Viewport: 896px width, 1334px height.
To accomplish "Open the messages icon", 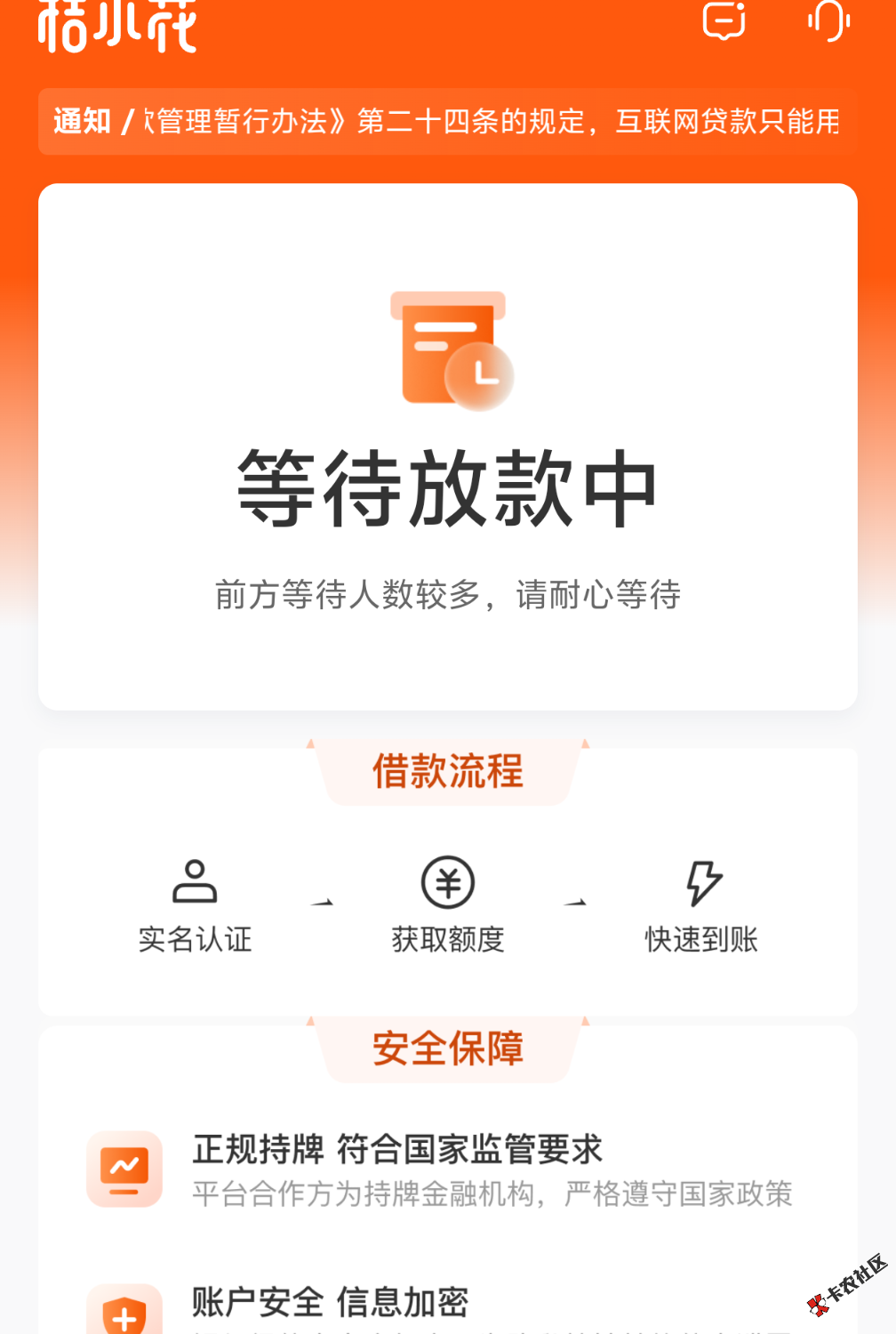I will (724, 20).
